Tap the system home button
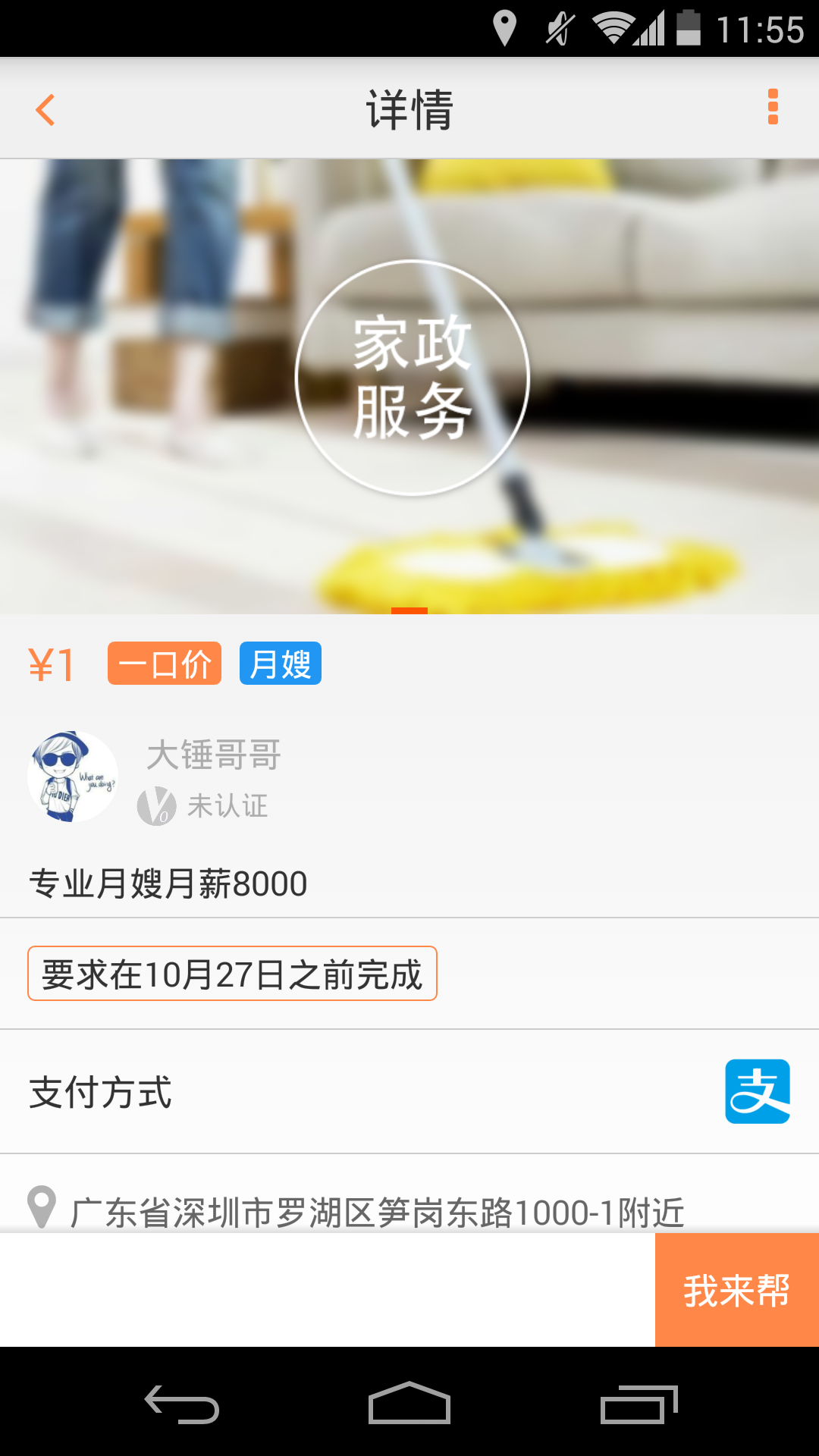The height and width of the screenshot is (1456, 819). tap(409, 1404)
